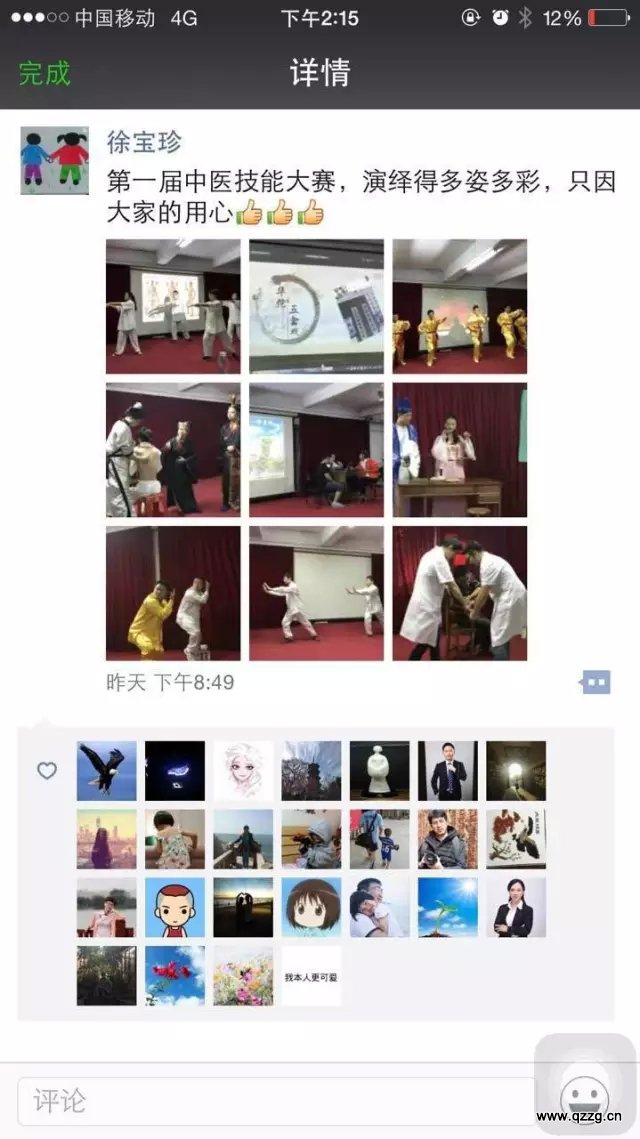Viewport: 640px width, 1139px height.
Task: Open 徐宝珍's name link
Action: [144, 142]
